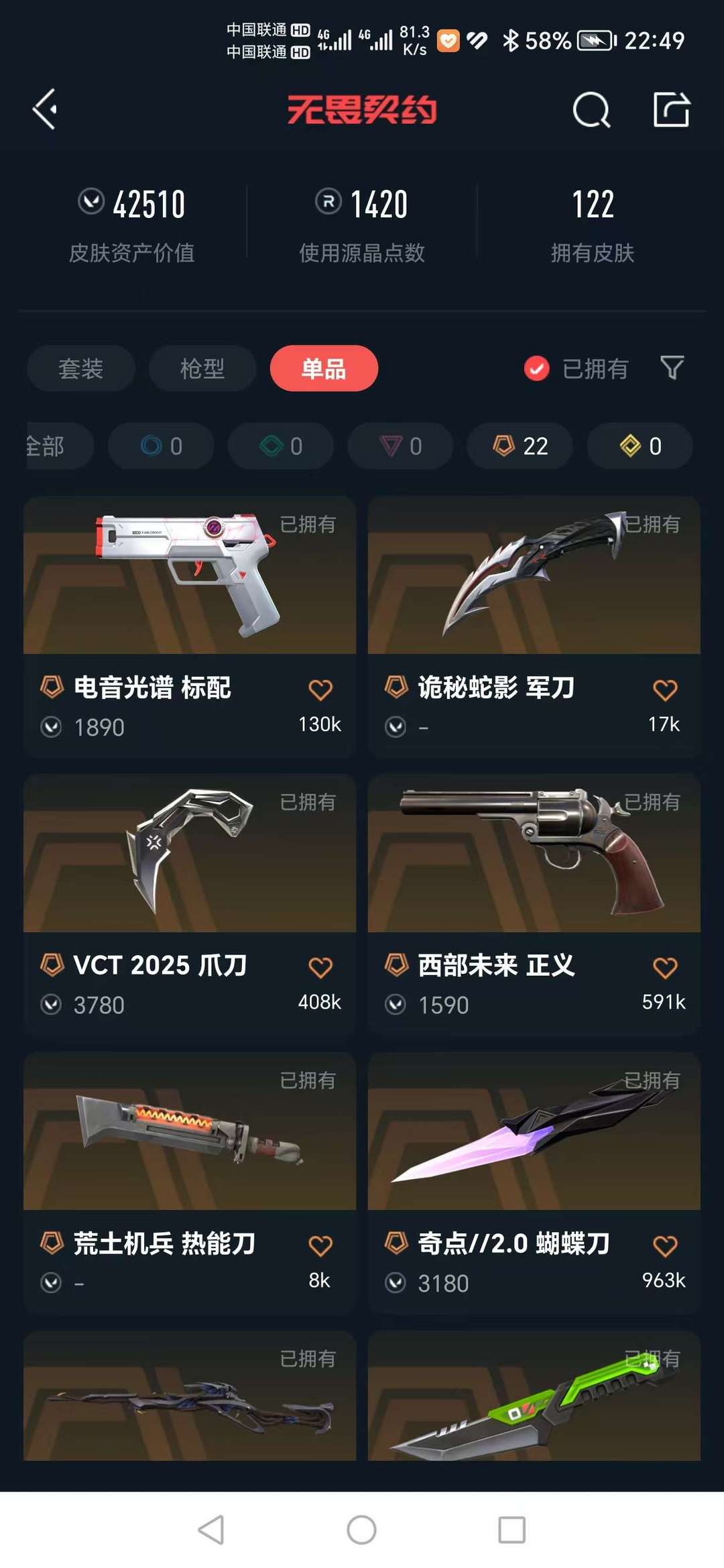Filter by the blue tier chip showing 0
This screenshot has width=724, height=1568.
pyautogui.click(x=161, y=446)
